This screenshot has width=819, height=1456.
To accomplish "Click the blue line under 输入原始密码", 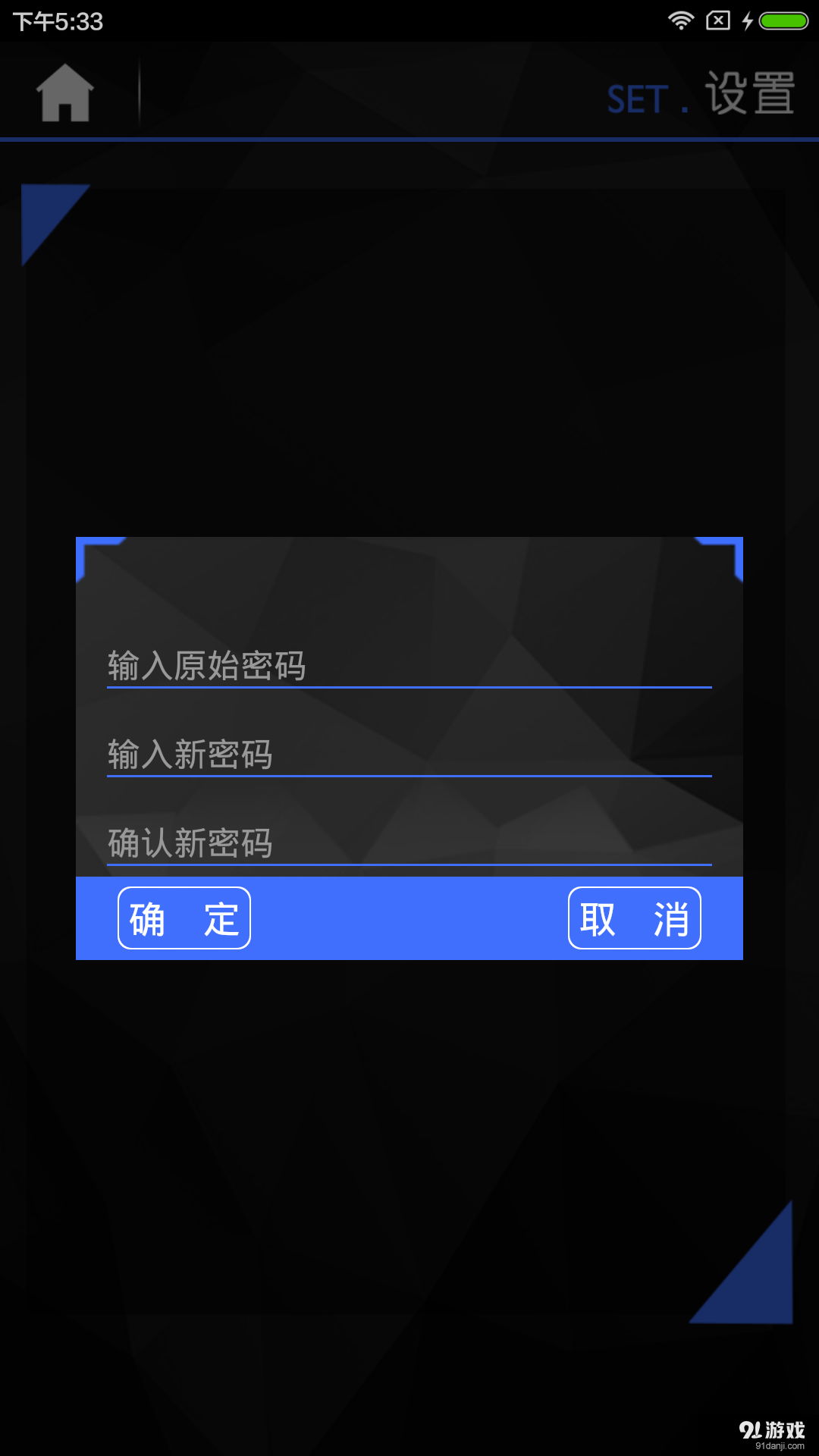I will (409, 687).
